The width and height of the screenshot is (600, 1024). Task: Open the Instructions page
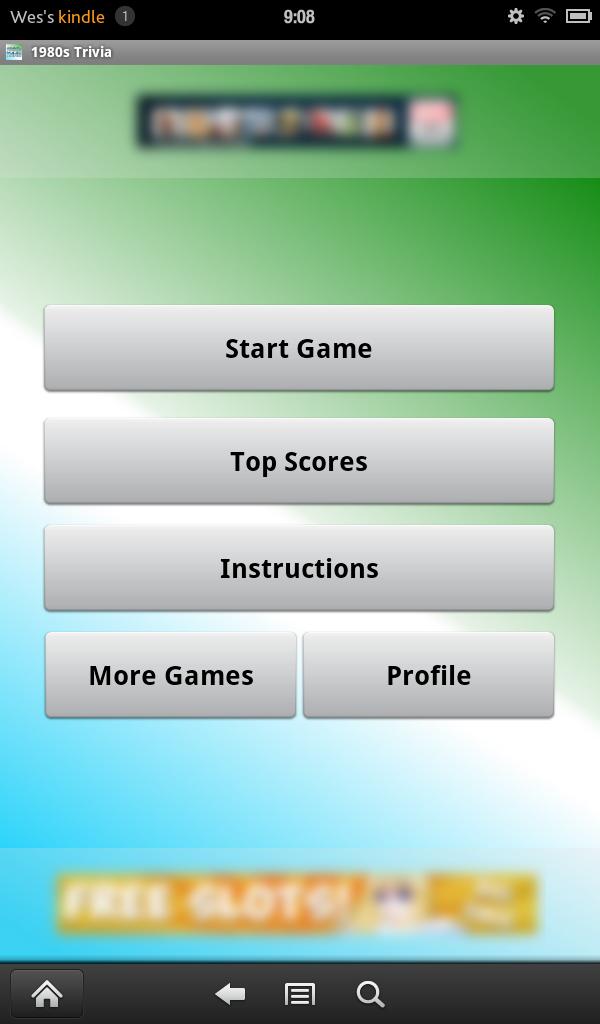(x=298, y=568)
